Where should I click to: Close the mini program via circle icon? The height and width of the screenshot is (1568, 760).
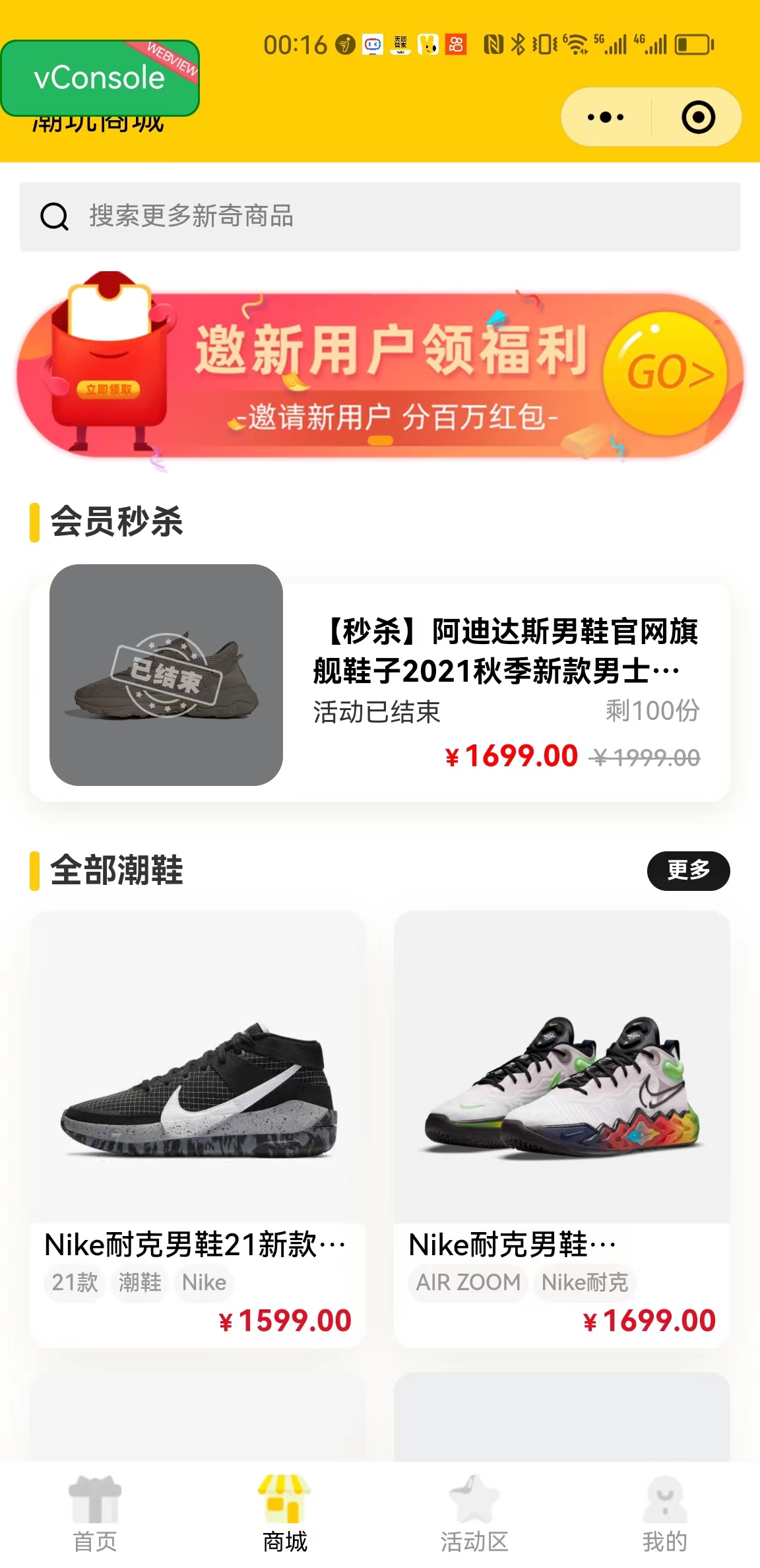tap(698, 117)
